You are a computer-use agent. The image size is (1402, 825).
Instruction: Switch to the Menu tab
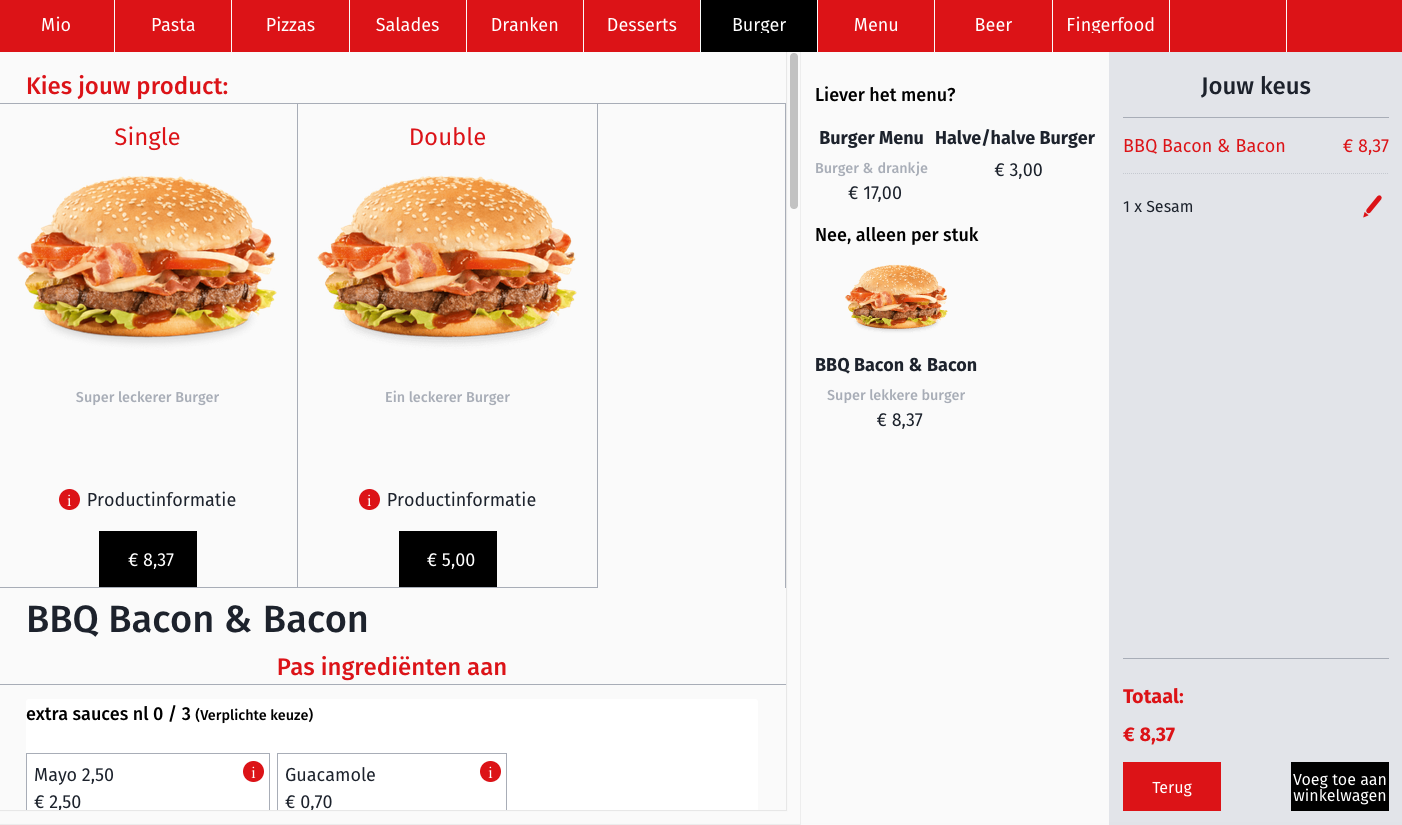pos(875,25)
